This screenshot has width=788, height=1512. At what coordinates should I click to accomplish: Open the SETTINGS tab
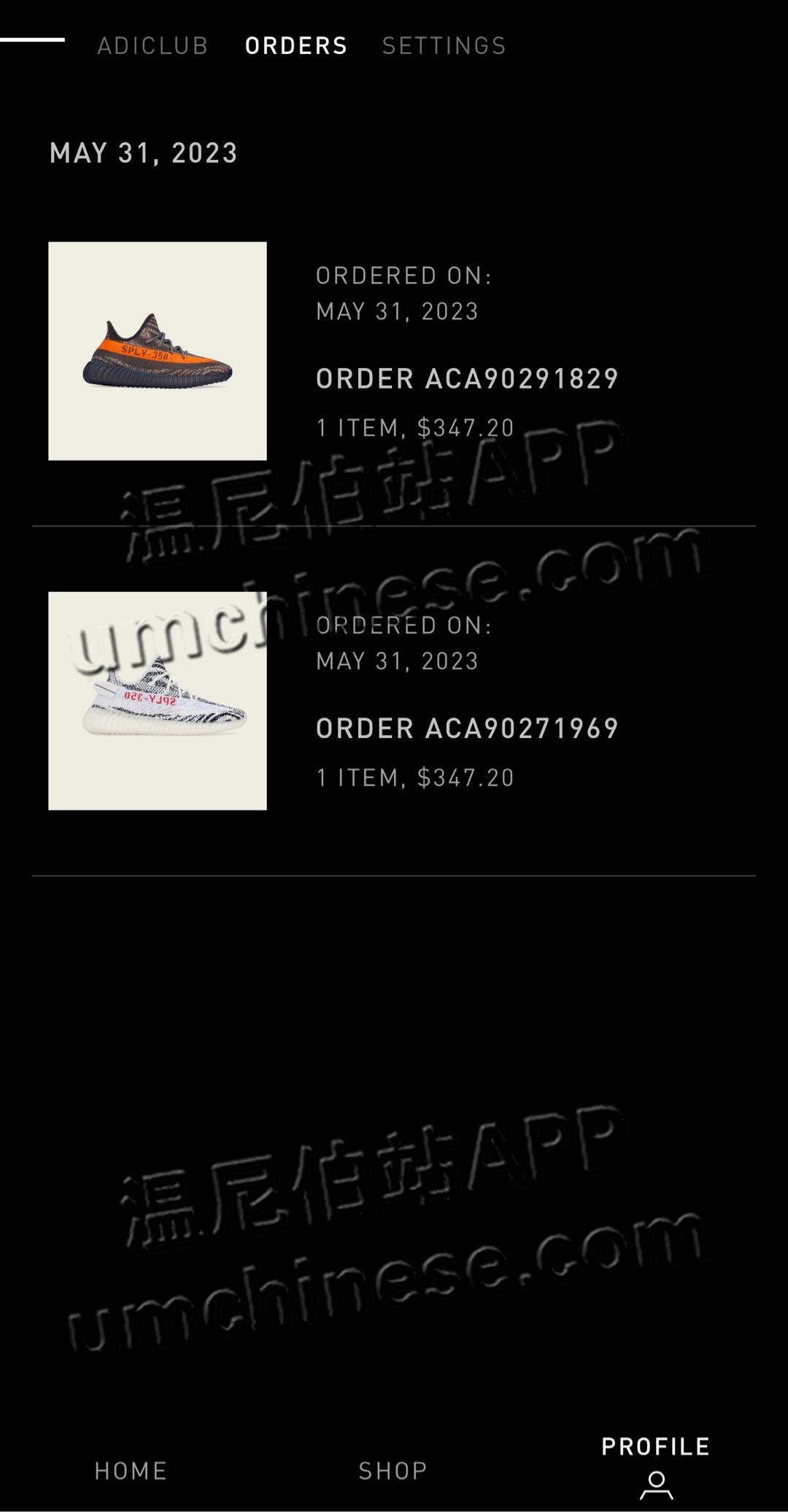[x=444, y=46]
